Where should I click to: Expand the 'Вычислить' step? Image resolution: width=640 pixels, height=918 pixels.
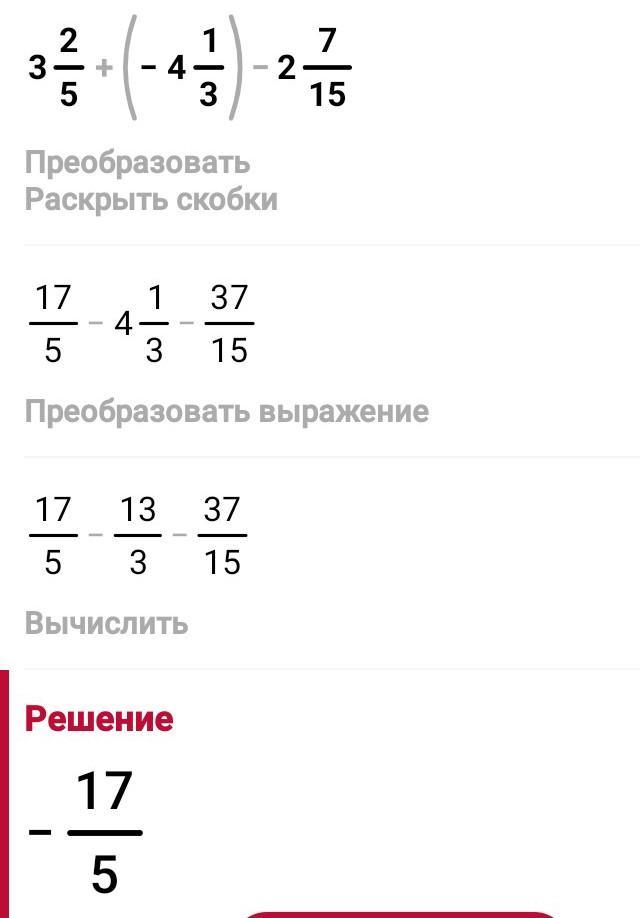(106, 623)
